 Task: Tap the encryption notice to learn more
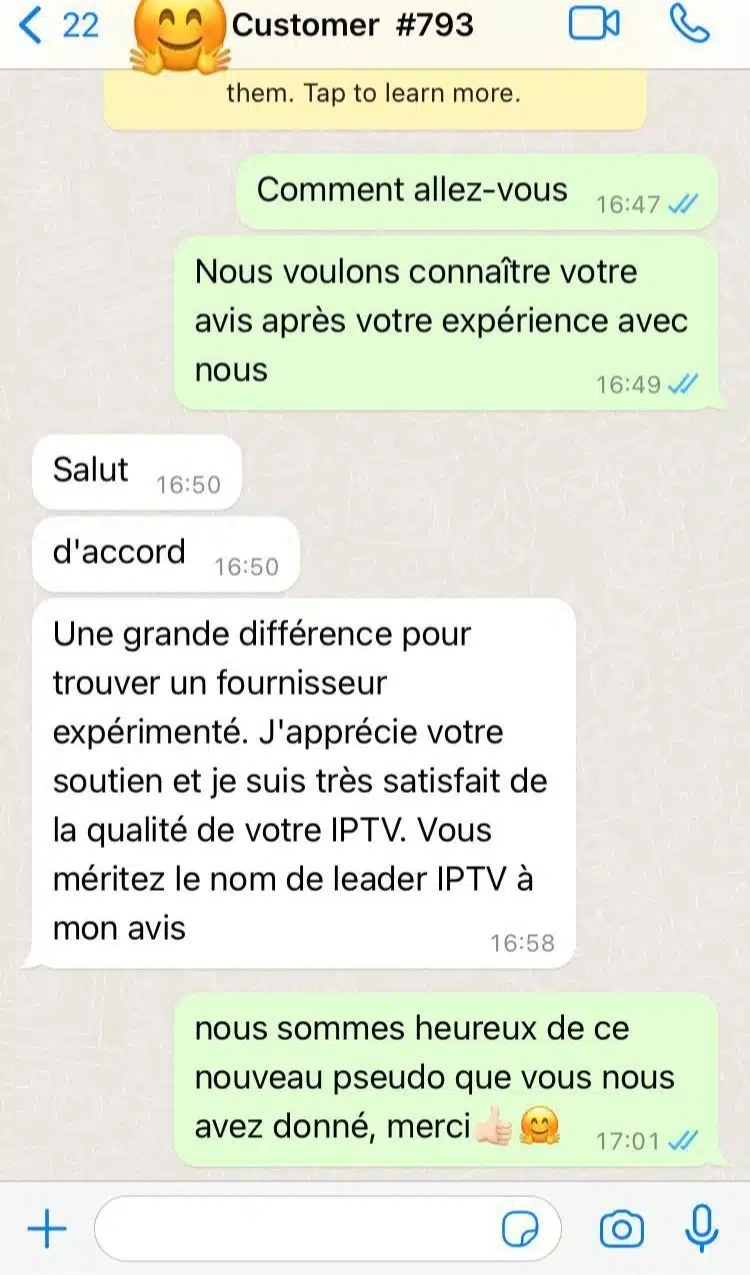[374, 97]
